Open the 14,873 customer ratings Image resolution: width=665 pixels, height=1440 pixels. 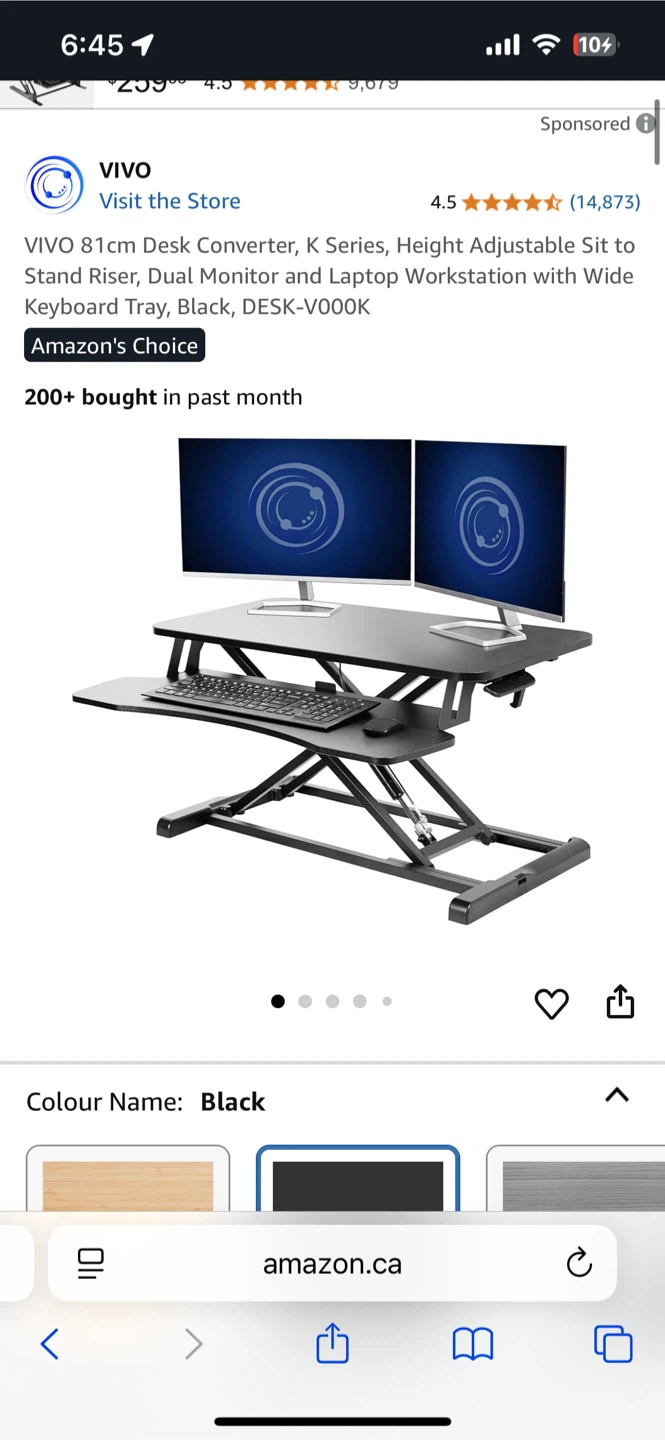click(x=604, y=202)
